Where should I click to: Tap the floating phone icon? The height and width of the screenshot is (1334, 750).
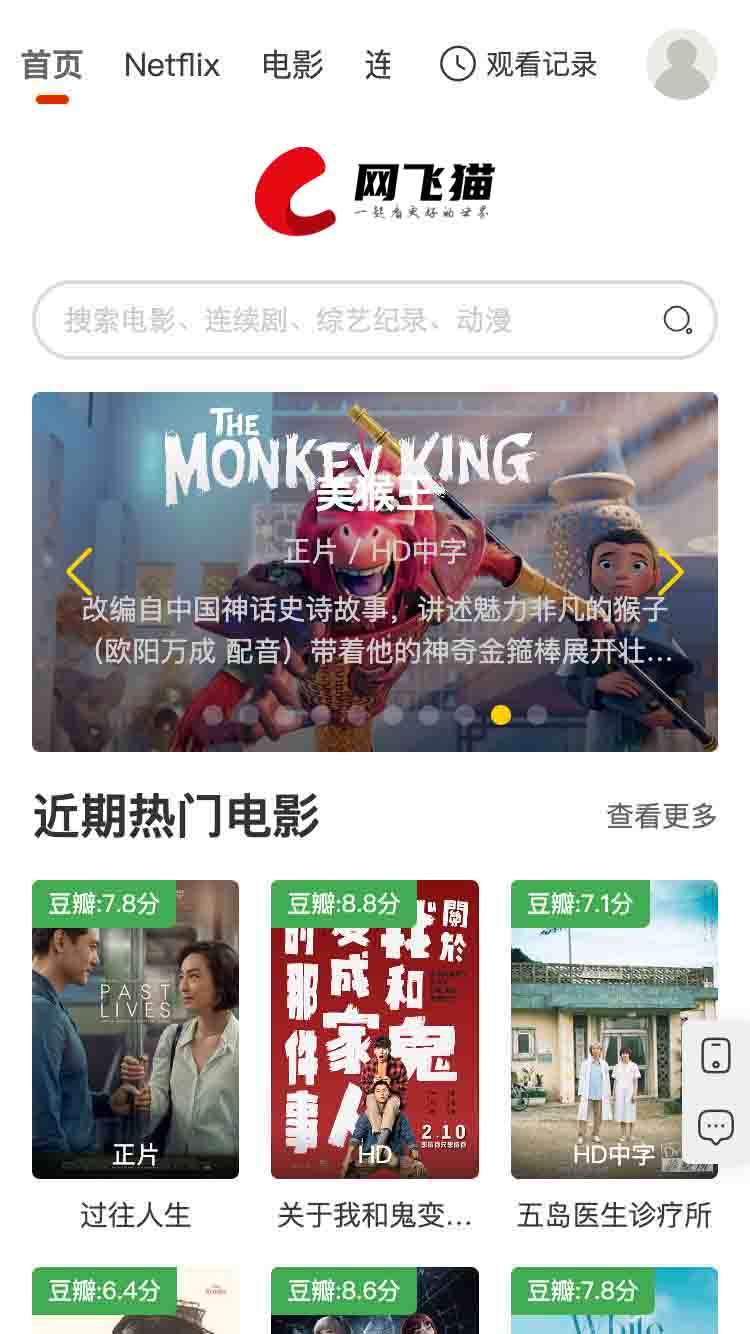point(716,1056)
